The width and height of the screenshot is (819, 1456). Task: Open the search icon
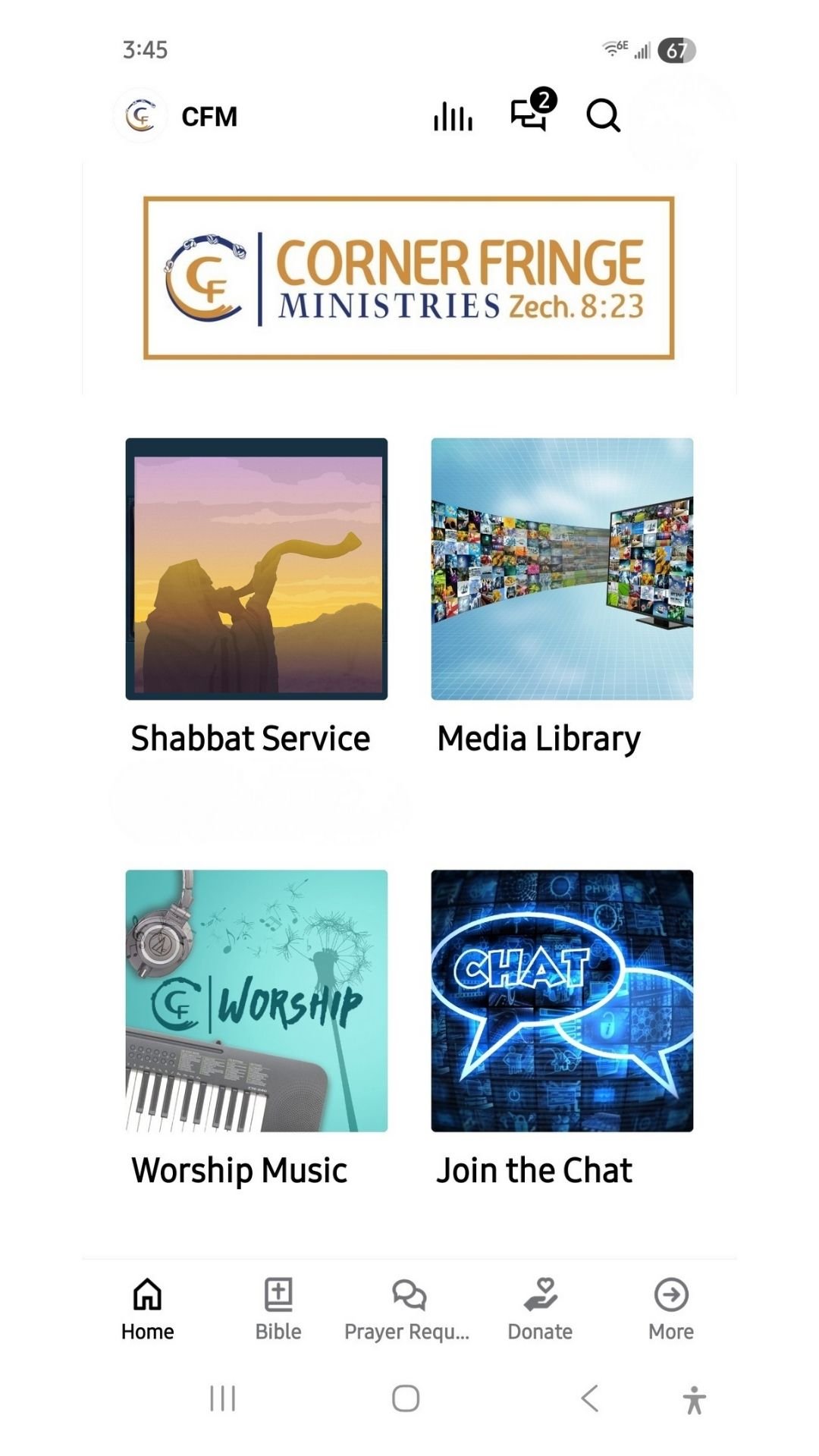point(603,116)
